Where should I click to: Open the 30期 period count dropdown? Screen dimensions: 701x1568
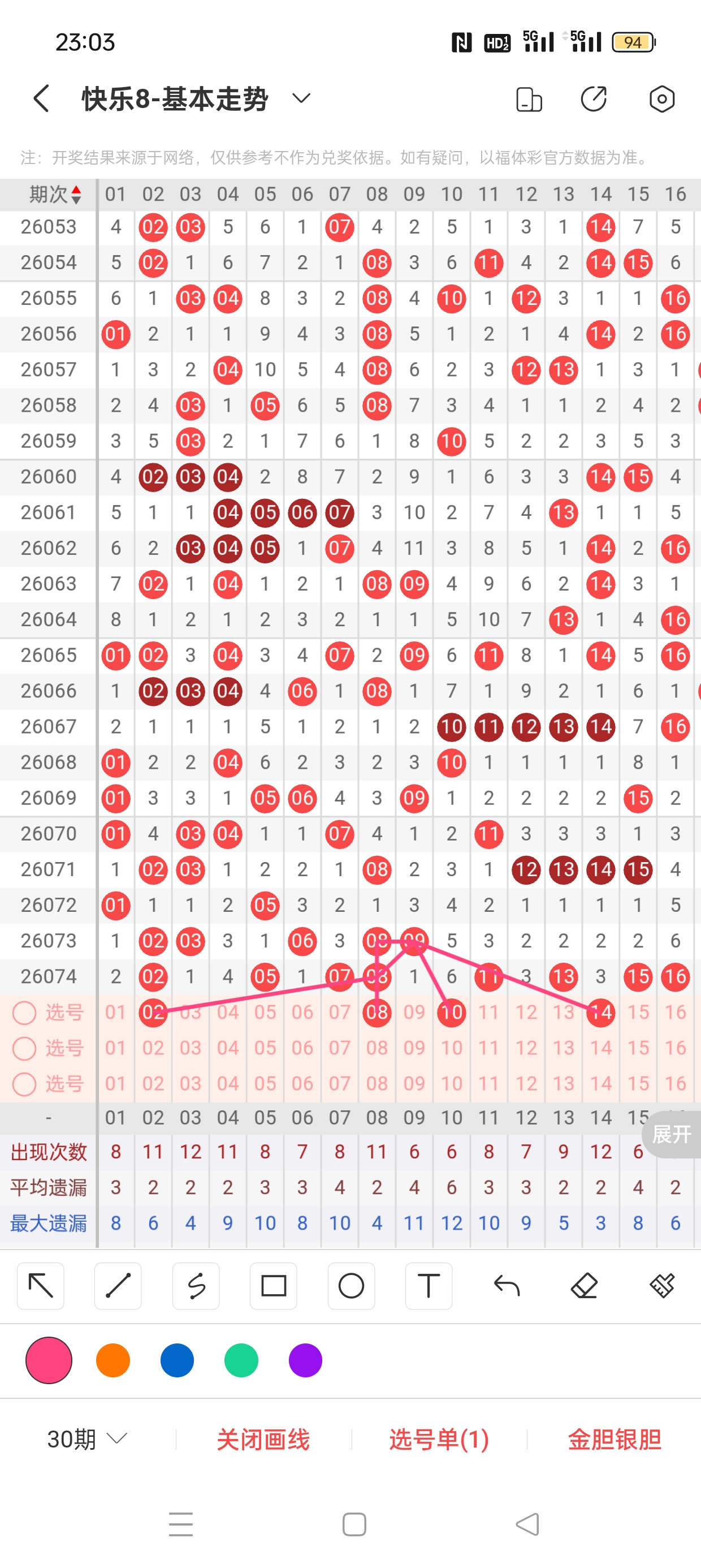(88, 1439)
